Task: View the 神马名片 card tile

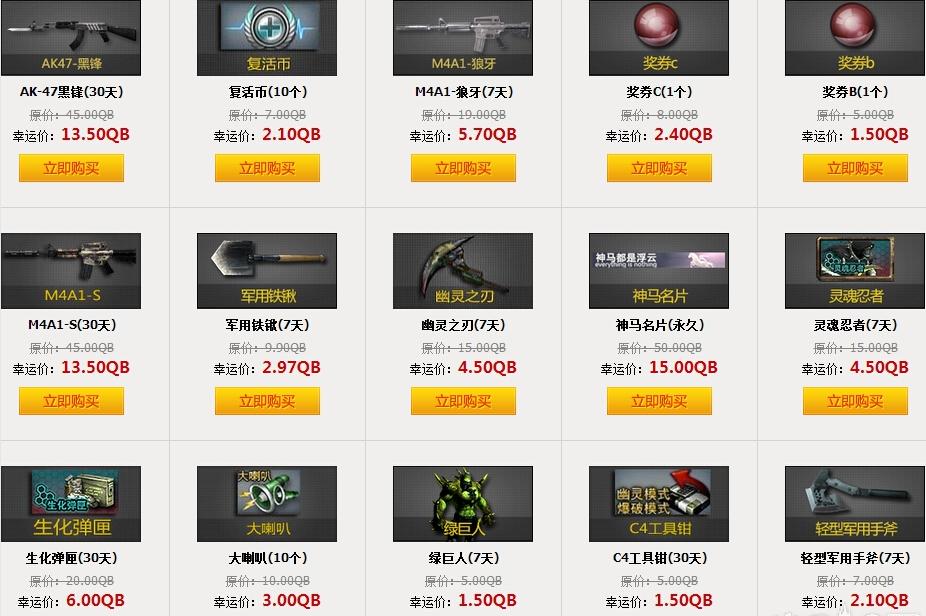Action: [x=659, y=270]
